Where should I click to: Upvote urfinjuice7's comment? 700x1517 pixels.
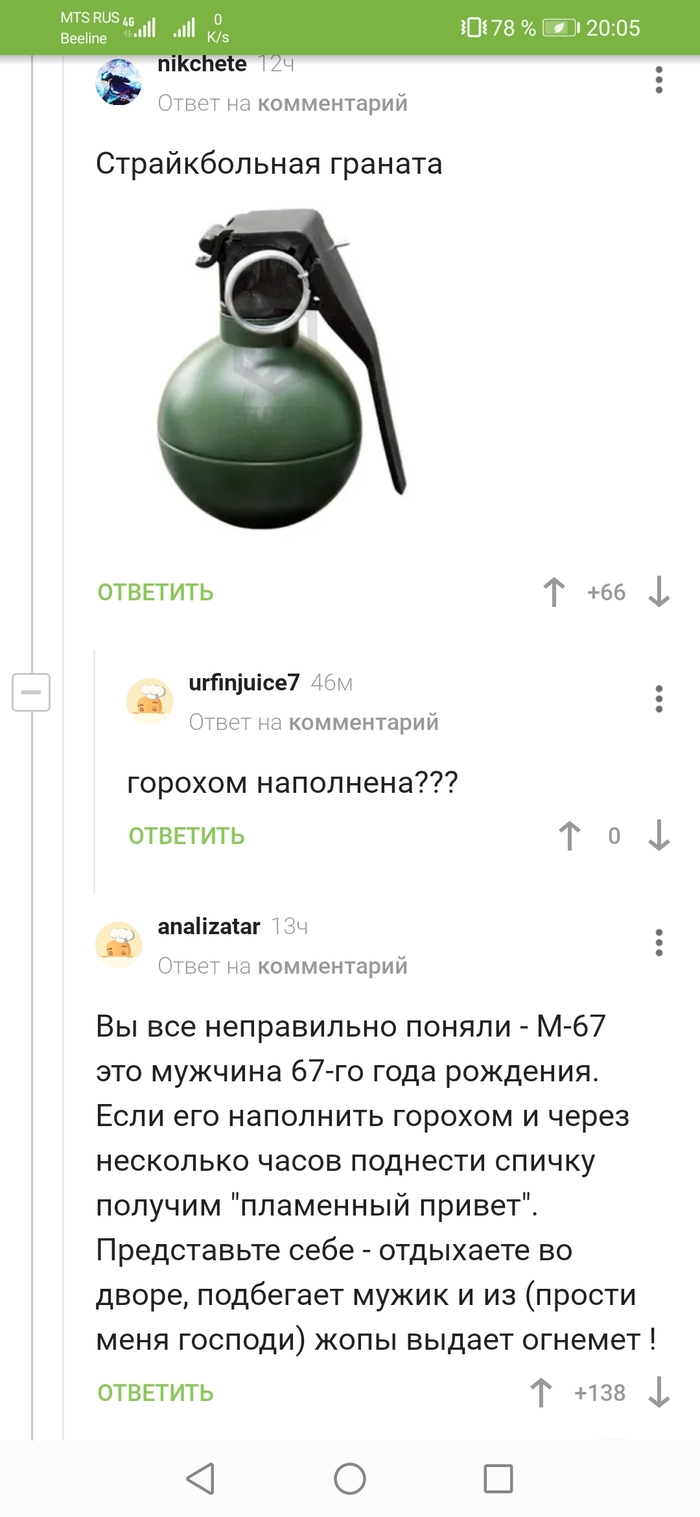[569, 836]
